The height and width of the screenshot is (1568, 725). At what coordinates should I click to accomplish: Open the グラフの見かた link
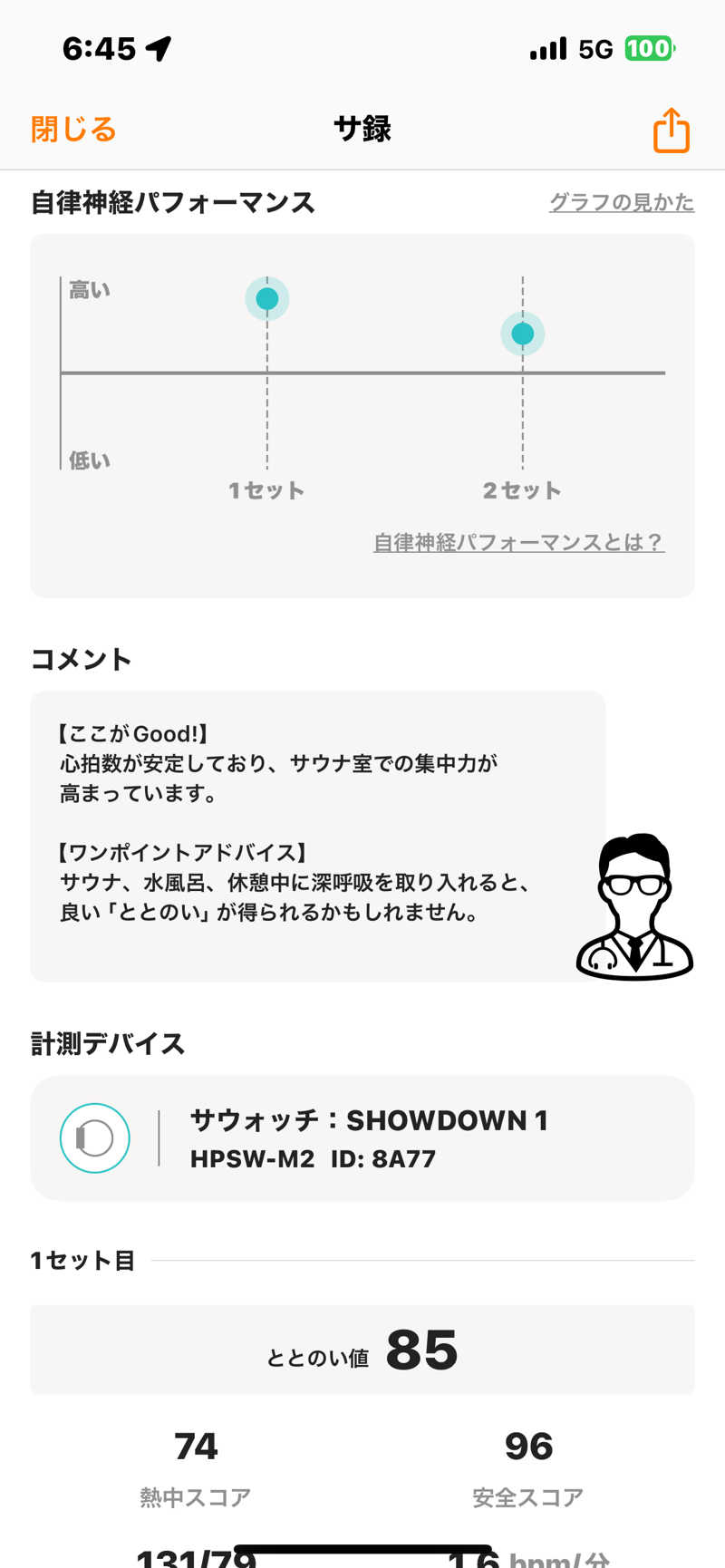(x=621, y=202)
